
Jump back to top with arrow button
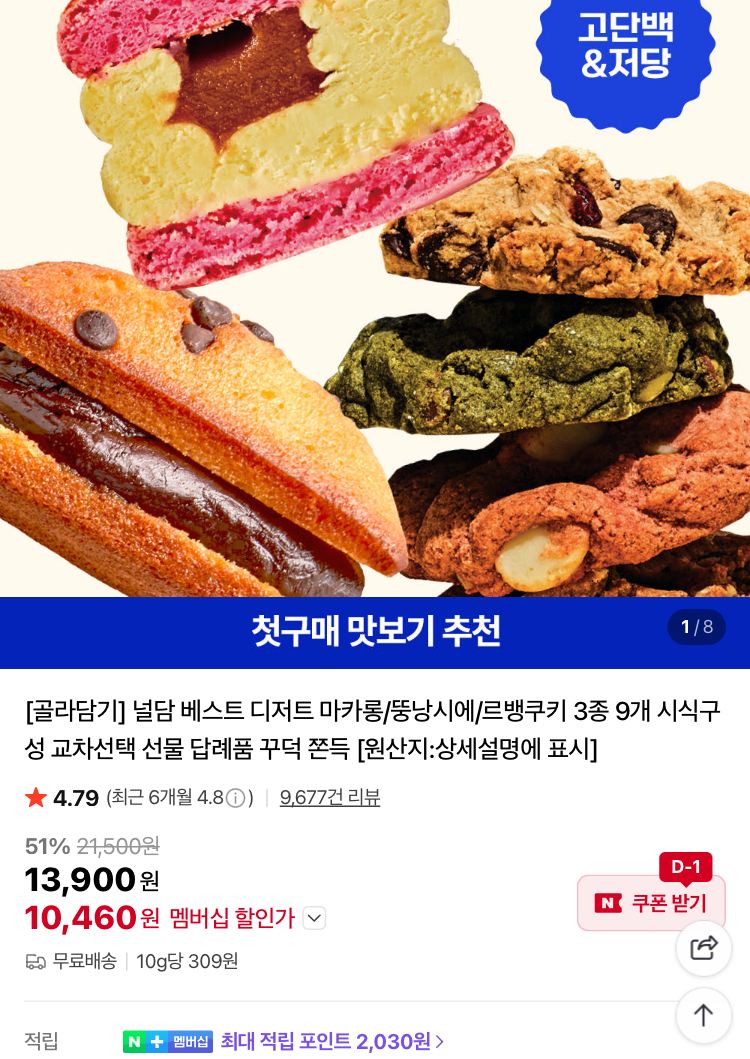click(x=704, y=1015)
